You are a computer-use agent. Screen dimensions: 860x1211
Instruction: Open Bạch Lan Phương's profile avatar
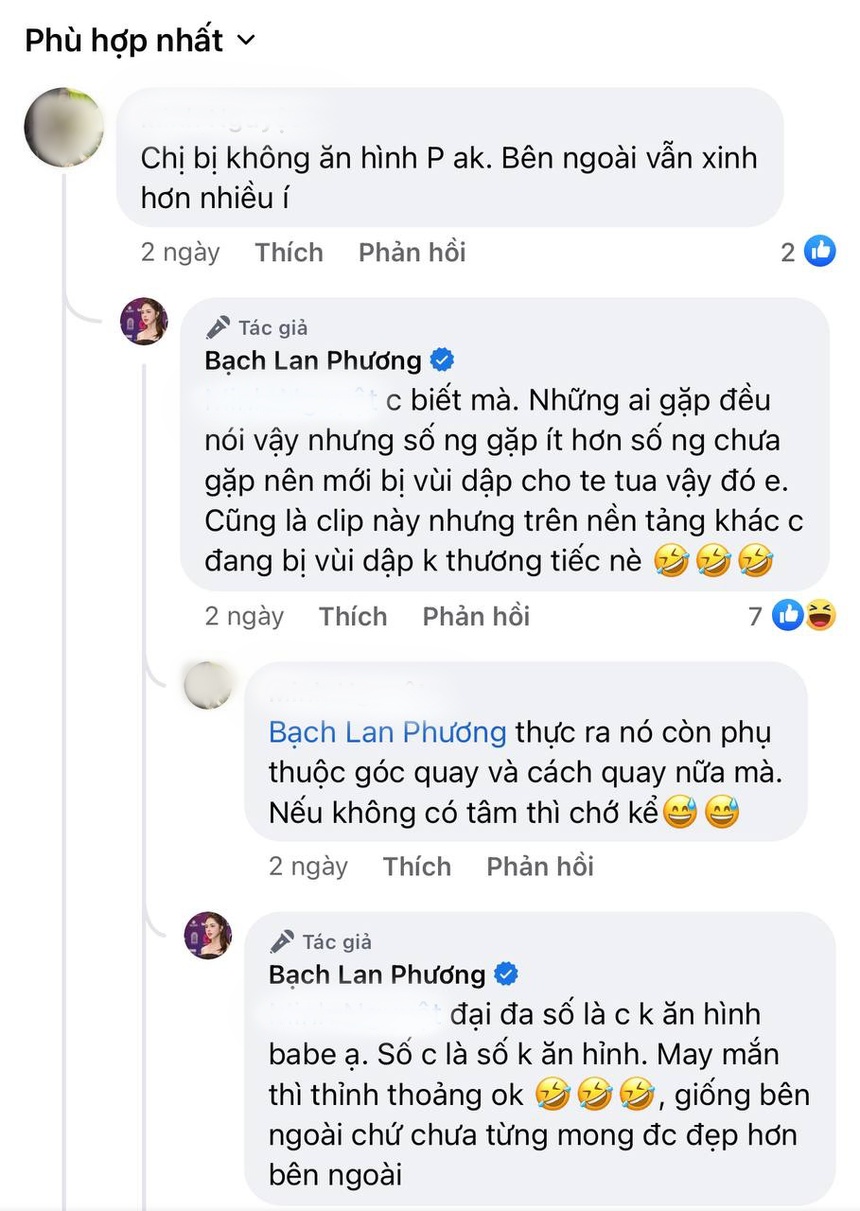pyautogui.click(x=144, y=322)
